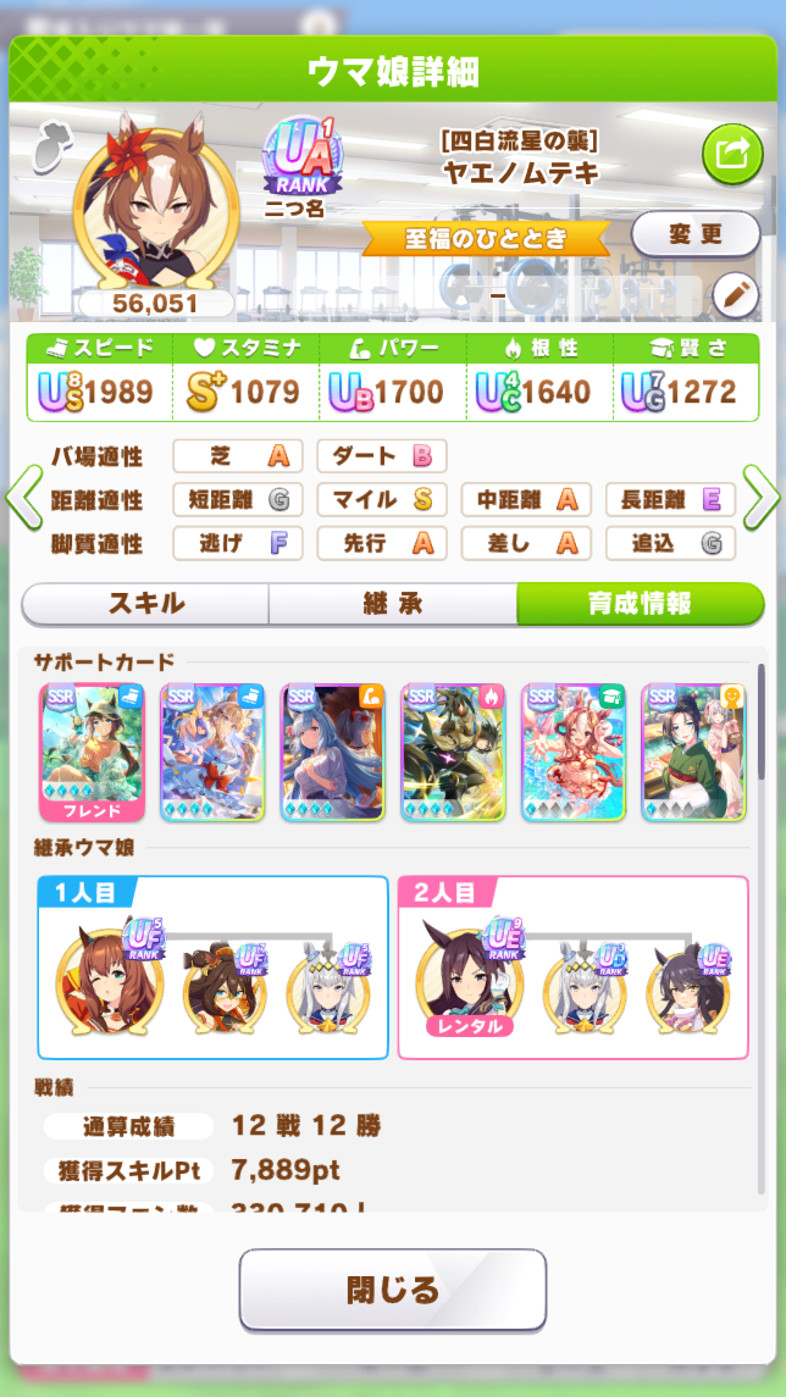
Task: Close the dialog with 閉じる
Action: pos(392,1289)
